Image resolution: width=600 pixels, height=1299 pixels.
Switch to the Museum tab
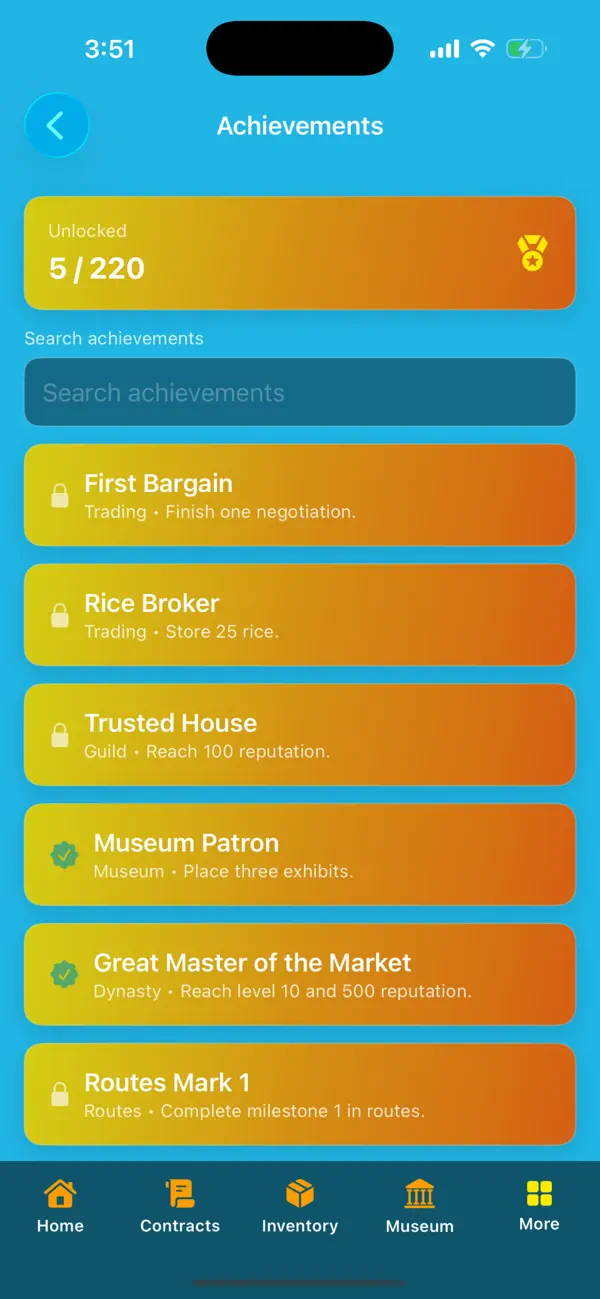click(420, 1206)
